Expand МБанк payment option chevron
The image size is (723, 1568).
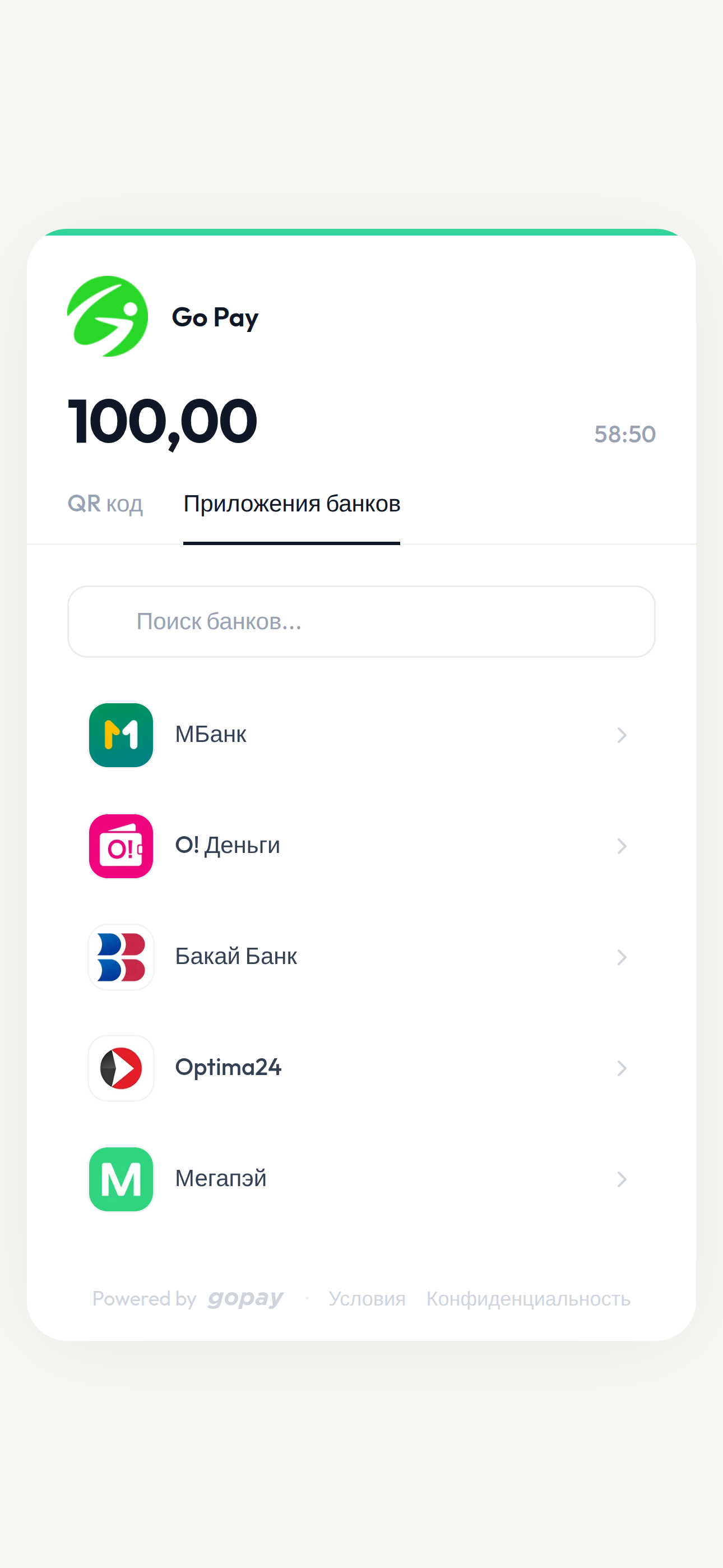click(622, 735)
